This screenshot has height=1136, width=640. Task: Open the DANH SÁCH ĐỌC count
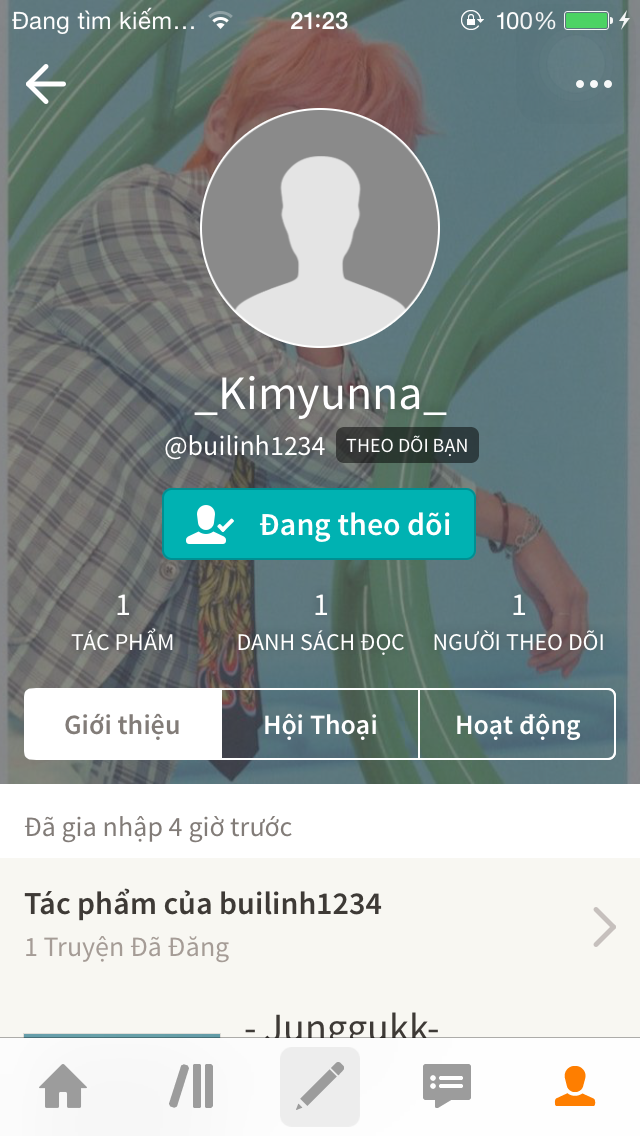coord(321,622)
